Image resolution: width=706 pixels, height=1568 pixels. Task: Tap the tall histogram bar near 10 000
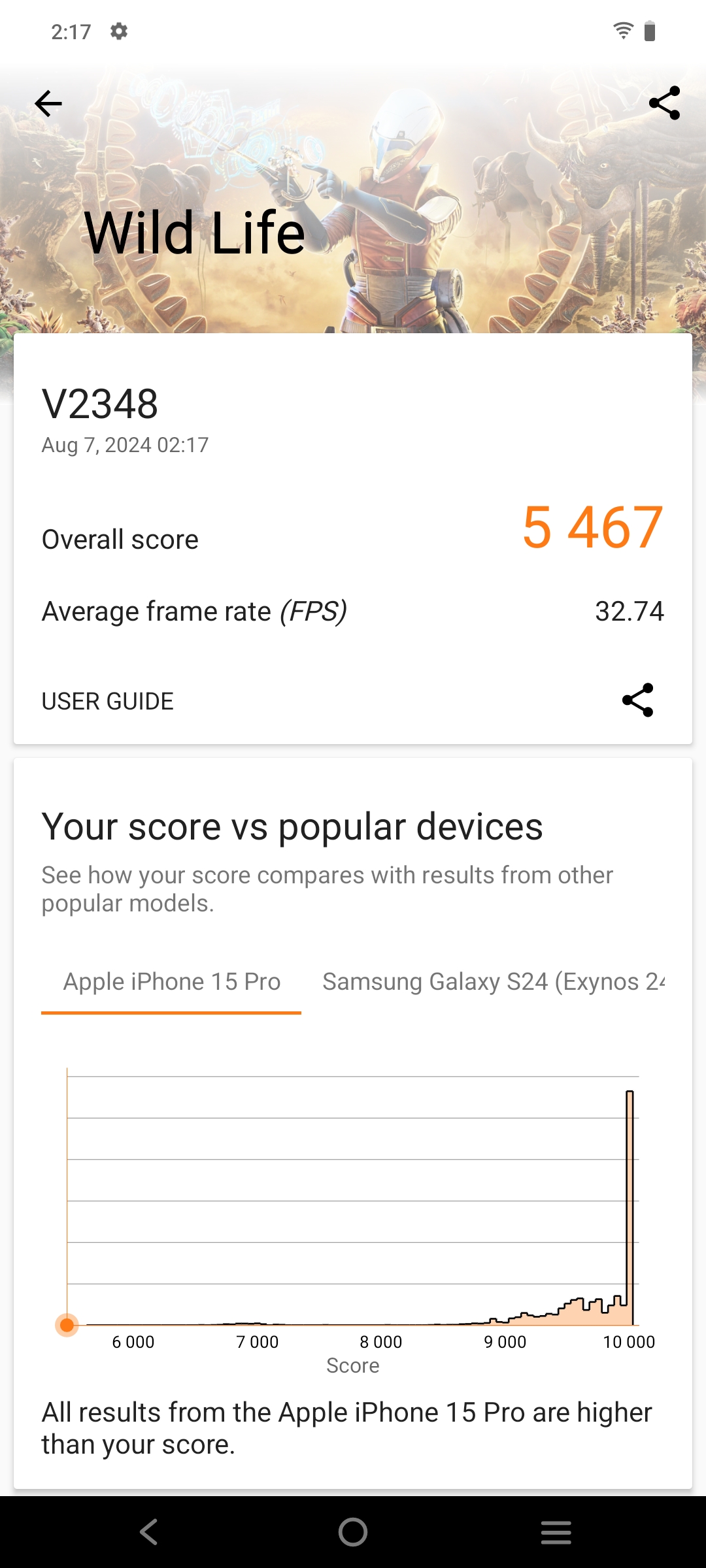(630, 1209)
